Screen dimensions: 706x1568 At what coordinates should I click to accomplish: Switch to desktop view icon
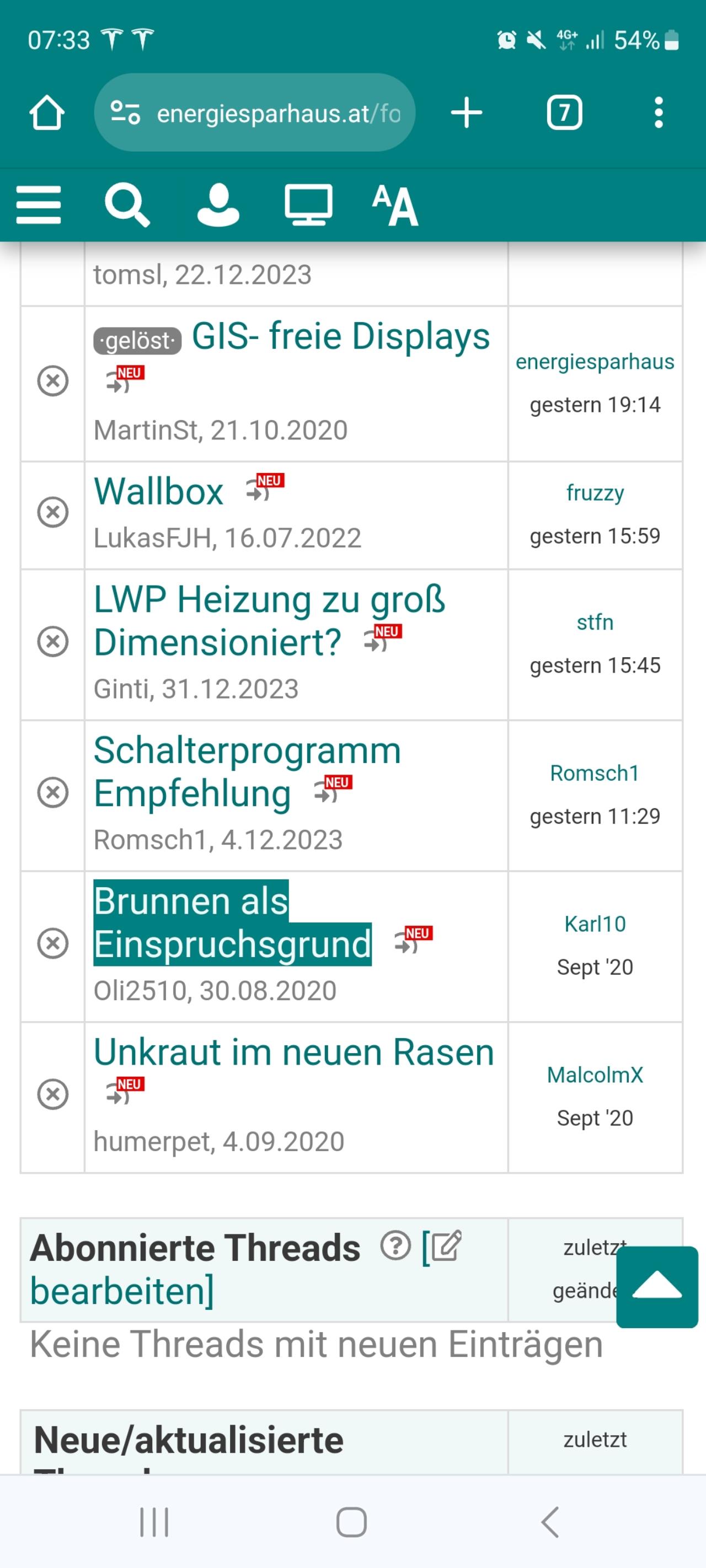coord(309,205)
